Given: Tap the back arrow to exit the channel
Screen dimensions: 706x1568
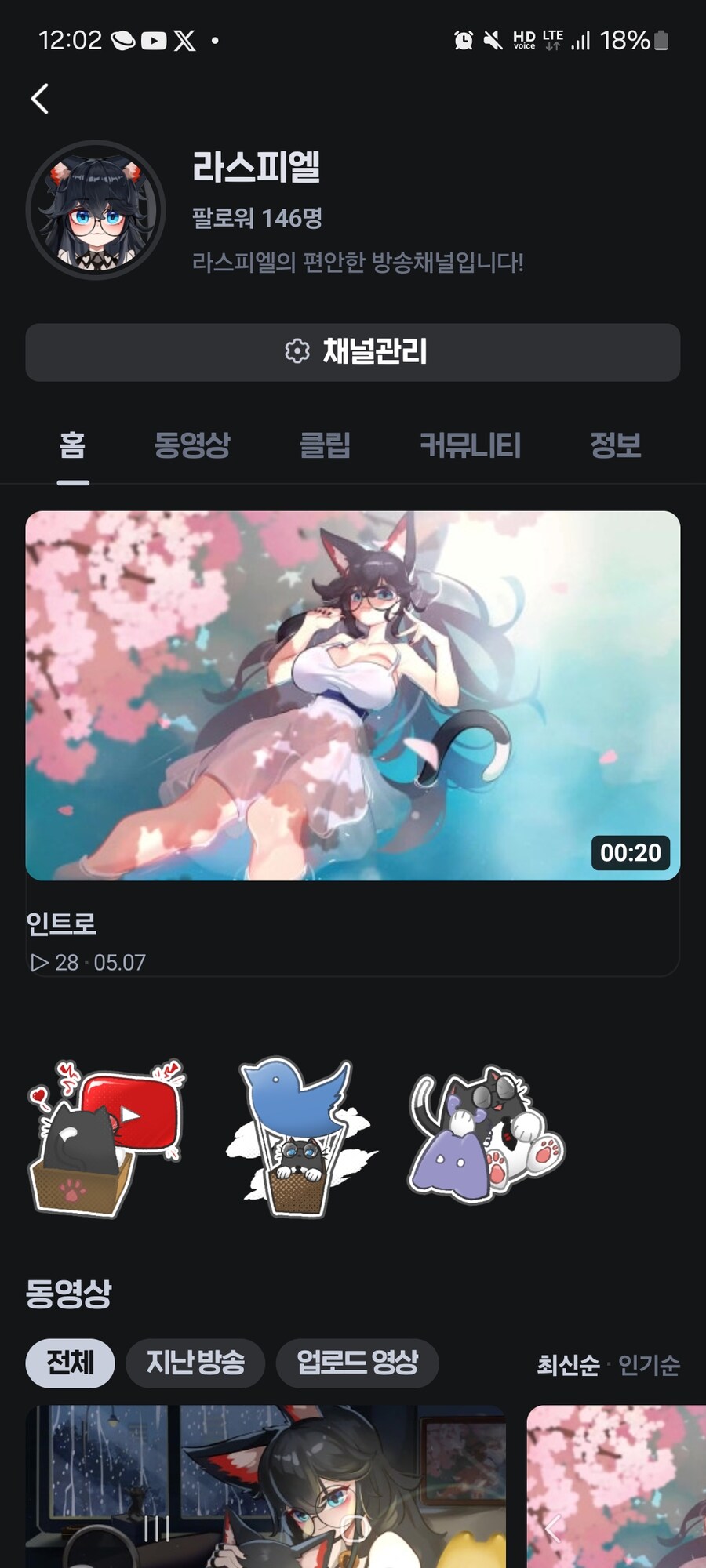Looking at the screenshot, I should pyautogui.click(x=39, y=100).
